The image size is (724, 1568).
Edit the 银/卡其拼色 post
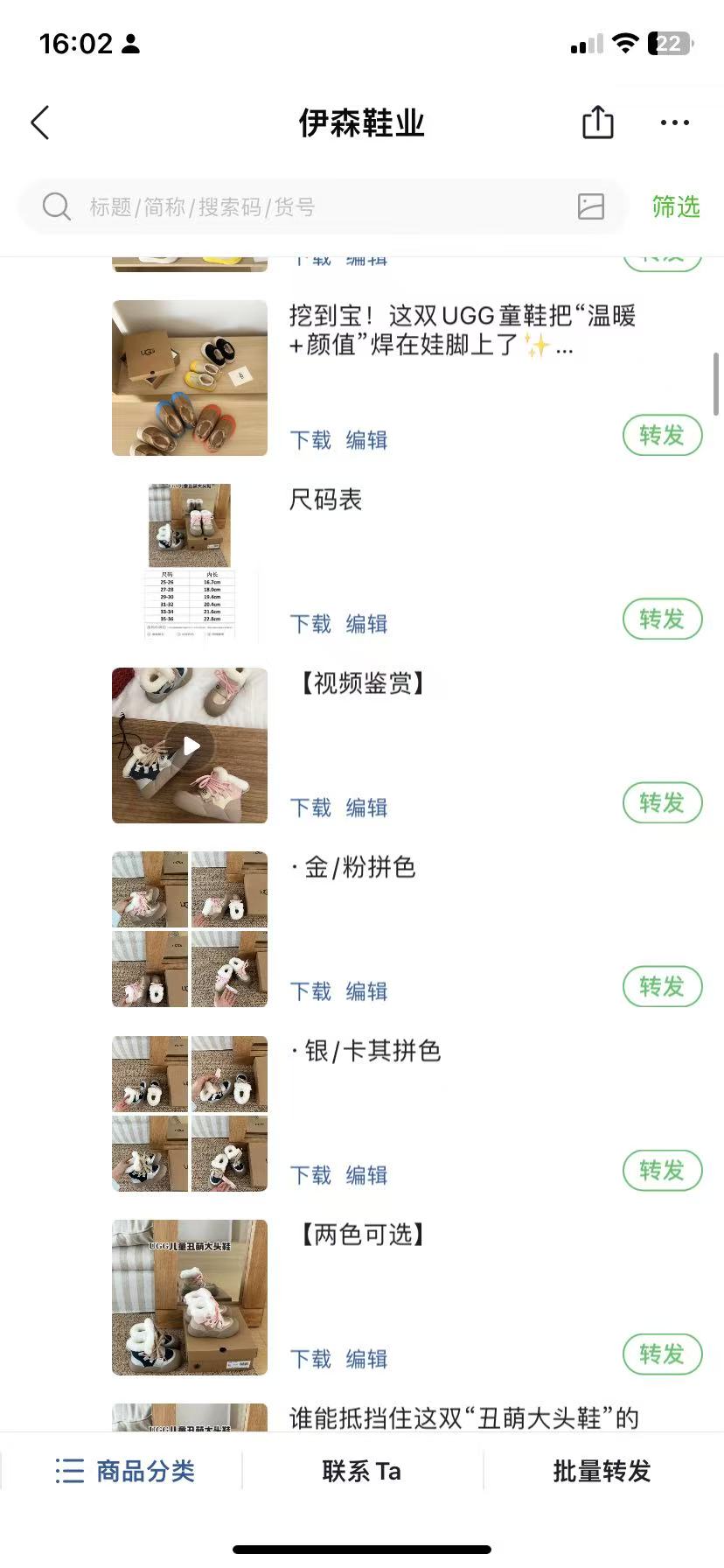pyautogui.click(x=366, y=1175)
